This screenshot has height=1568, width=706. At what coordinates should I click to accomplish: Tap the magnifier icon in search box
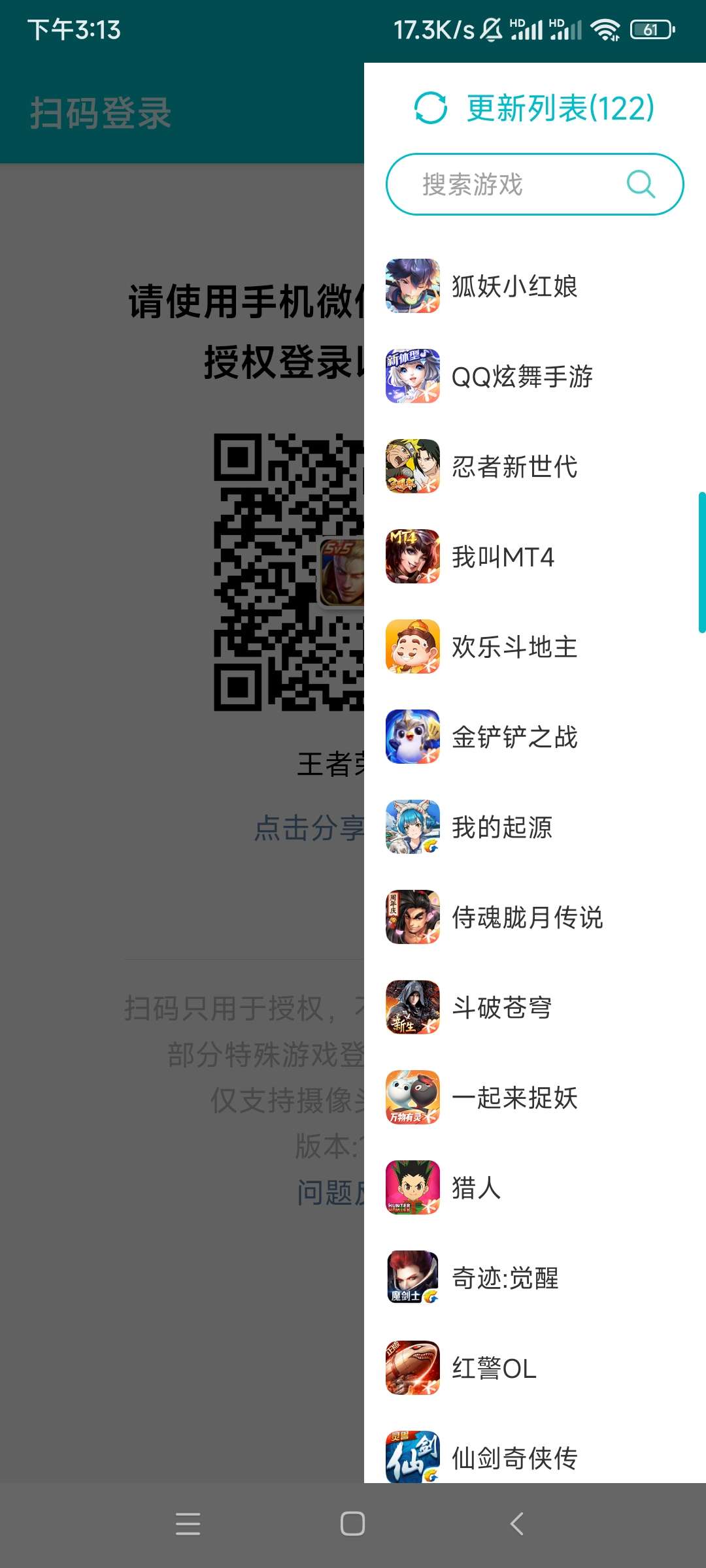641,184
